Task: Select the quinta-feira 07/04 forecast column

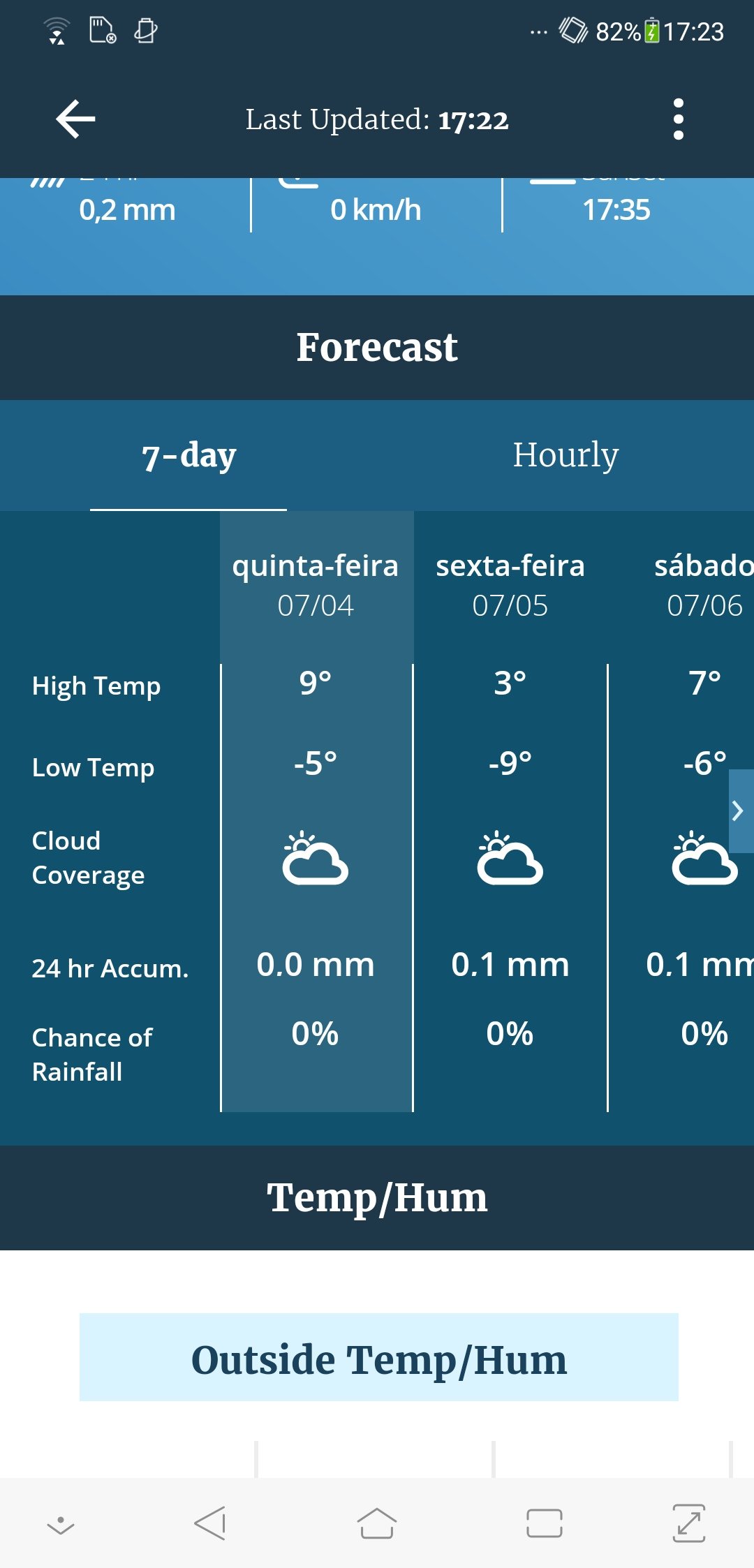Action: pyautogui.click(x=316, y=811)
